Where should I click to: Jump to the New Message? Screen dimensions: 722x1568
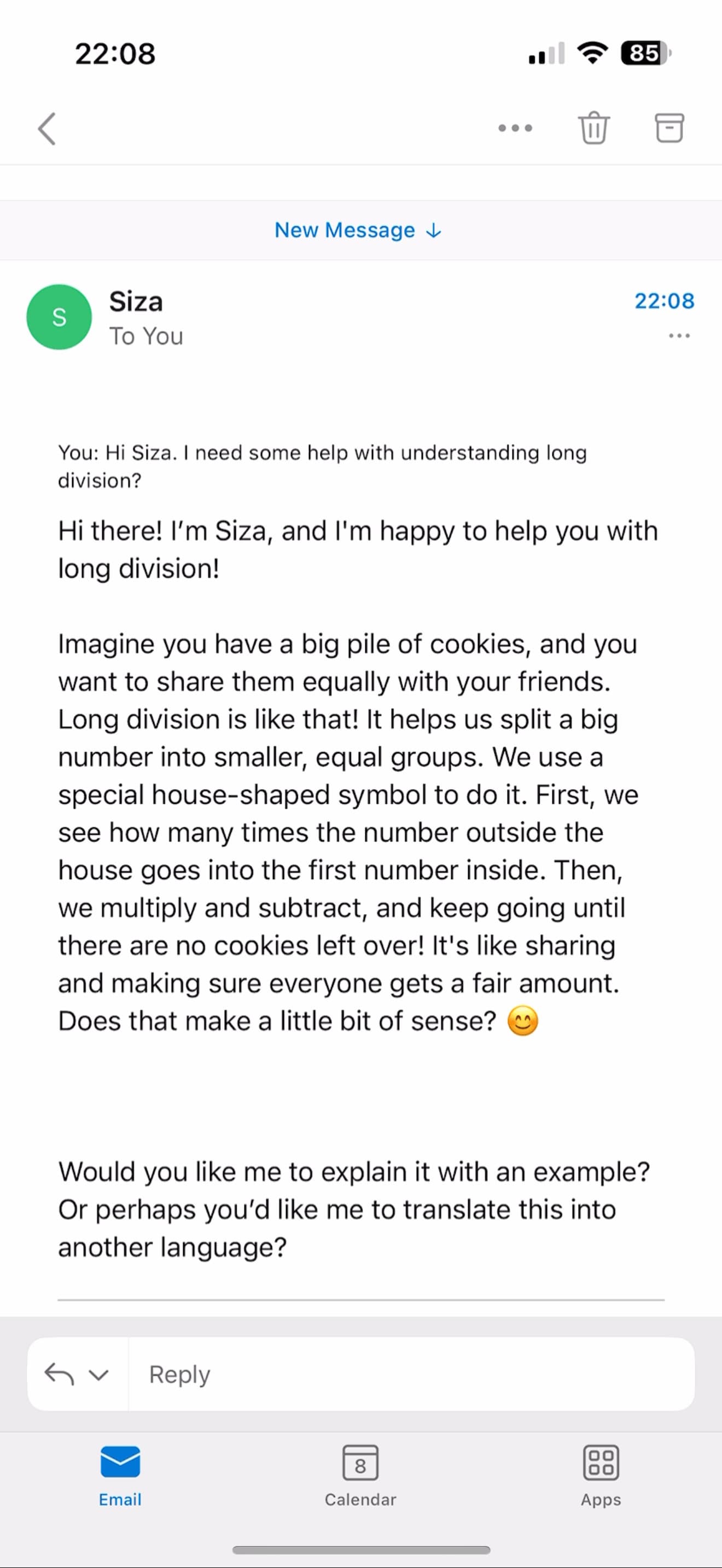(x=358, y=230)
